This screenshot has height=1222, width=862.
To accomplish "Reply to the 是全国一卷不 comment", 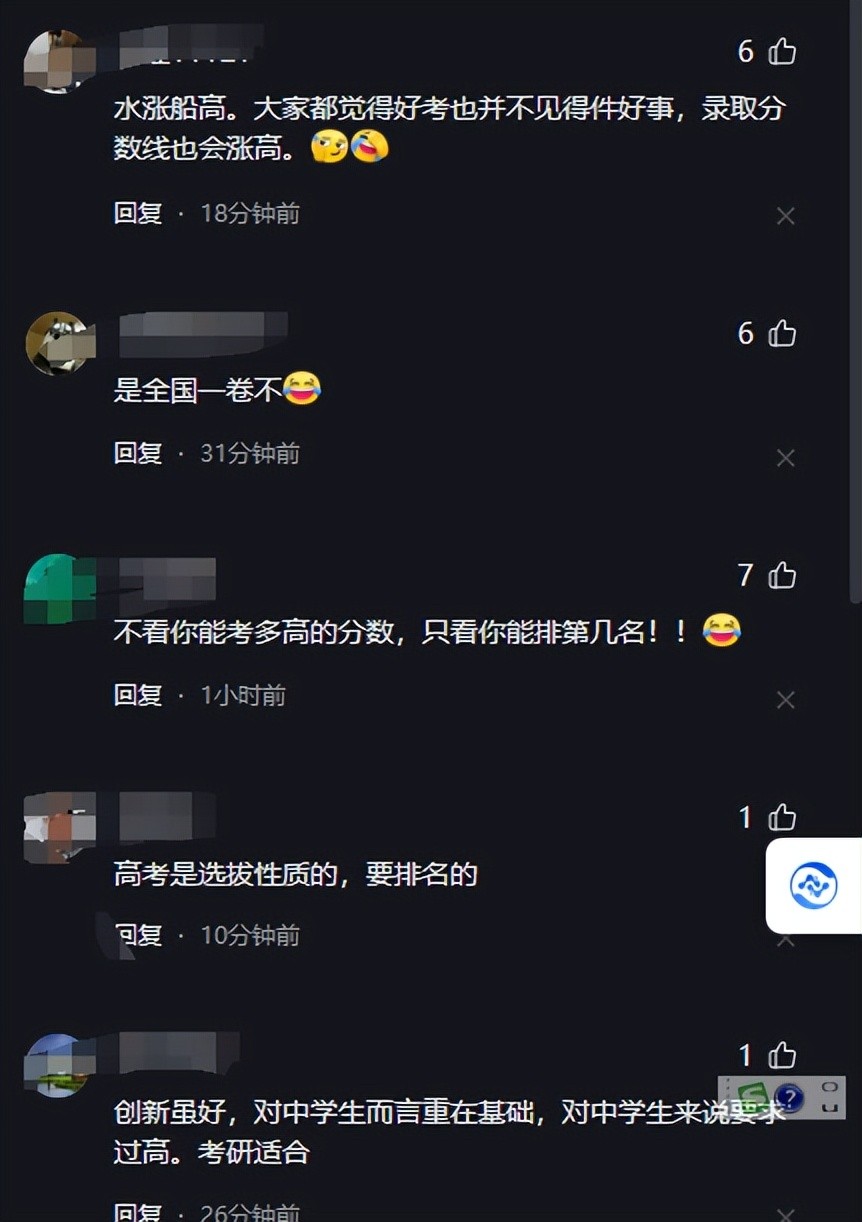I will coord(138,453).
